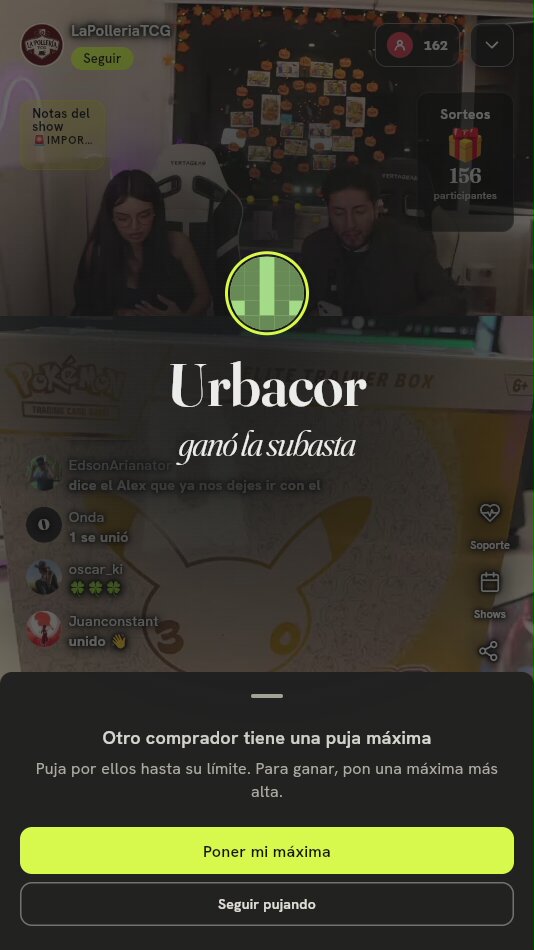Open Notas del show
Screen dimensions: 534x950
coord(63,135)
